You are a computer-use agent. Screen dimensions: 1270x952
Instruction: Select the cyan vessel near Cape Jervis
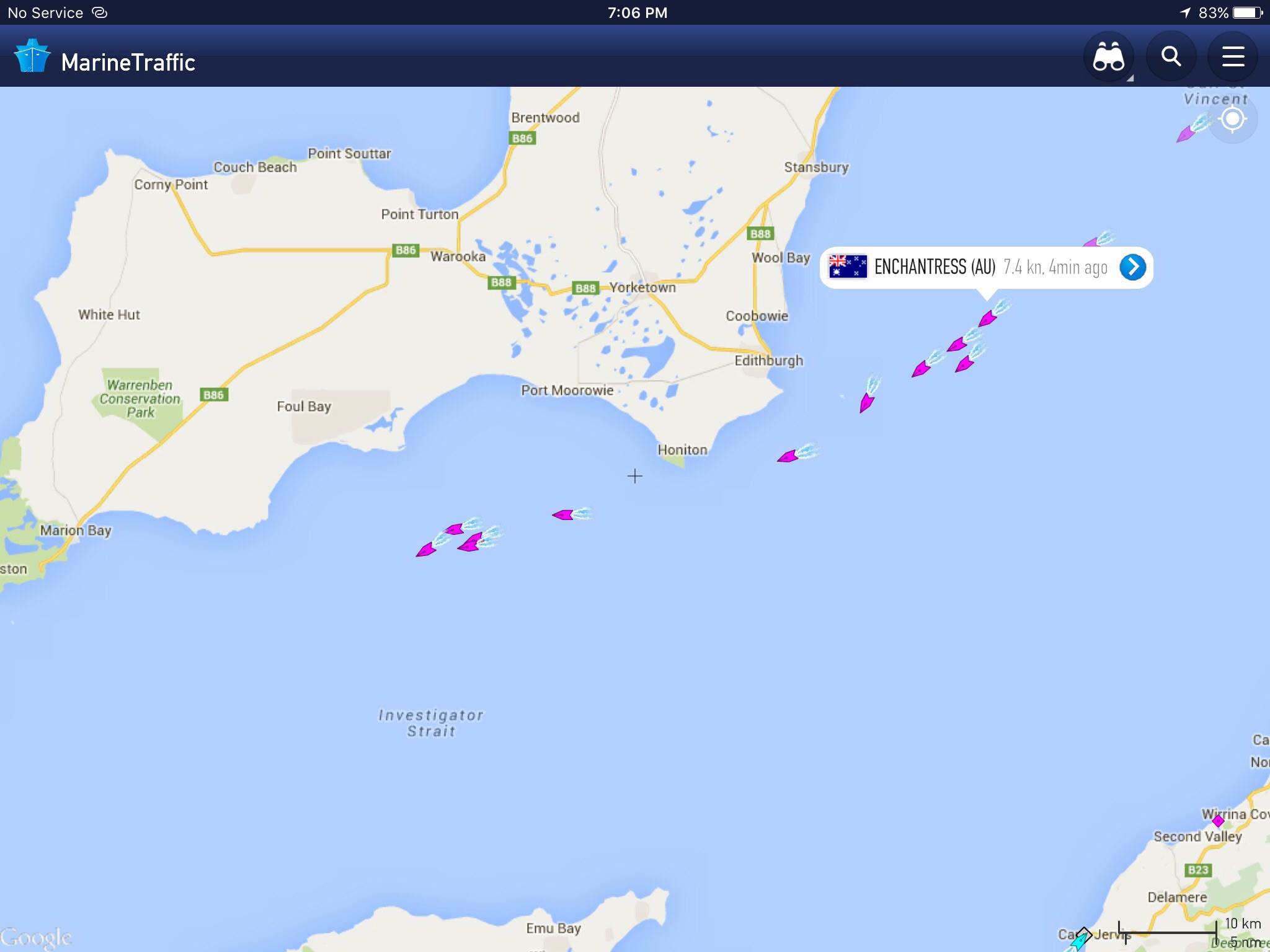click(1080, 941)
